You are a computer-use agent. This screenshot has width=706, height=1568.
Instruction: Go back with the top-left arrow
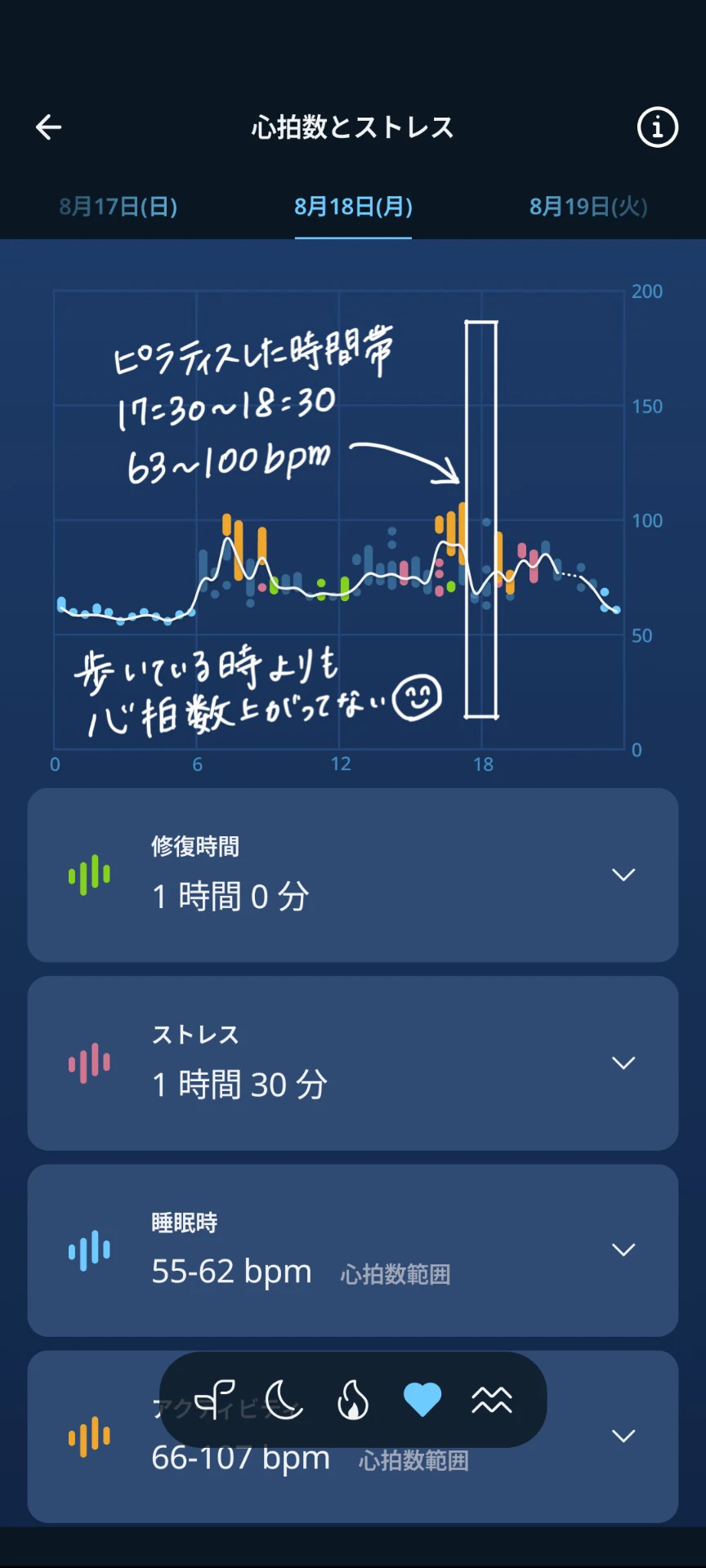pos(49,127)
